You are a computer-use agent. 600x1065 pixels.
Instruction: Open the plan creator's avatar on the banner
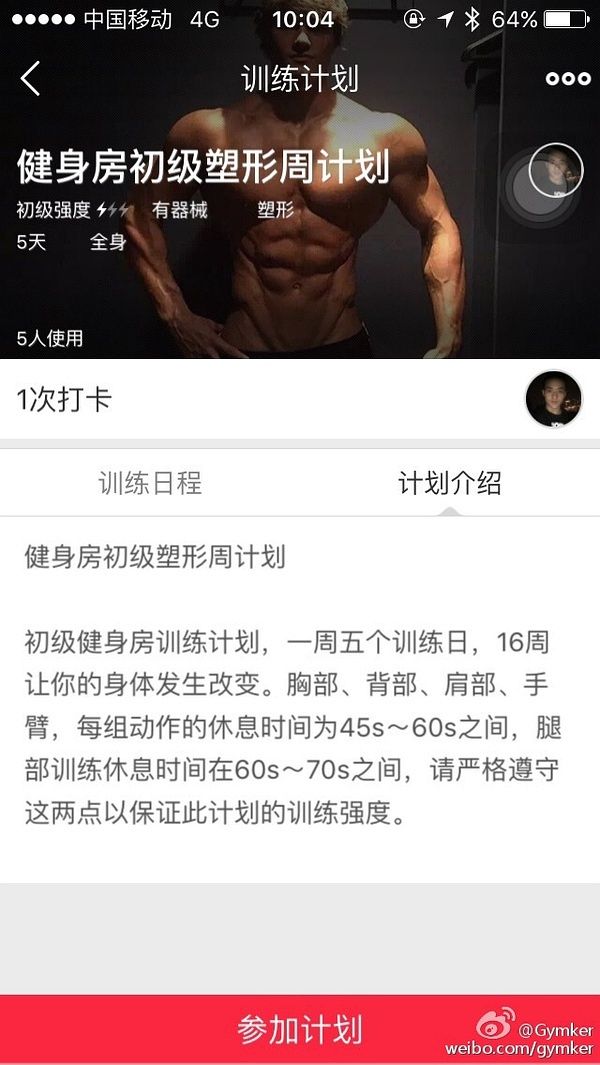coord(556,170)
